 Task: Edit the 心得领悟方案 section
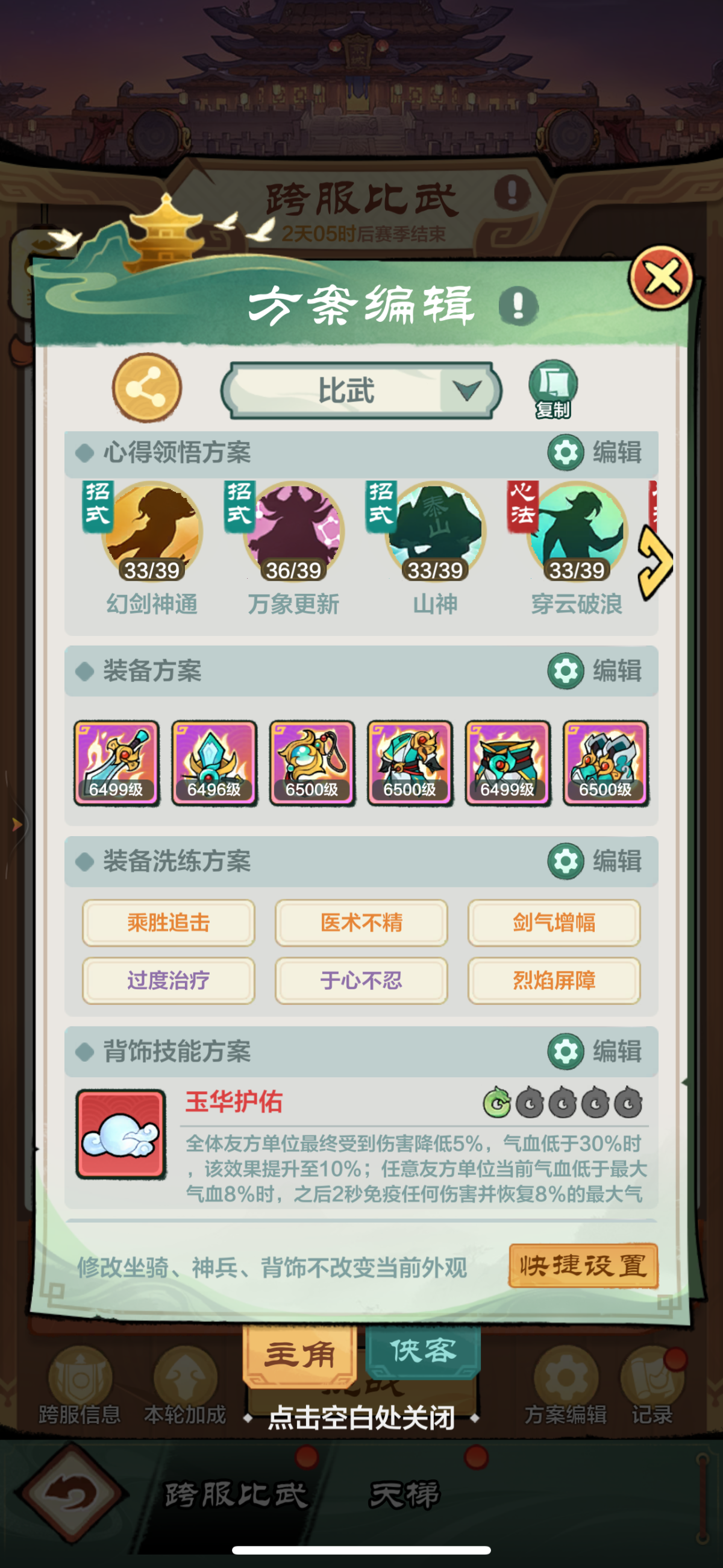coord(596,453)
